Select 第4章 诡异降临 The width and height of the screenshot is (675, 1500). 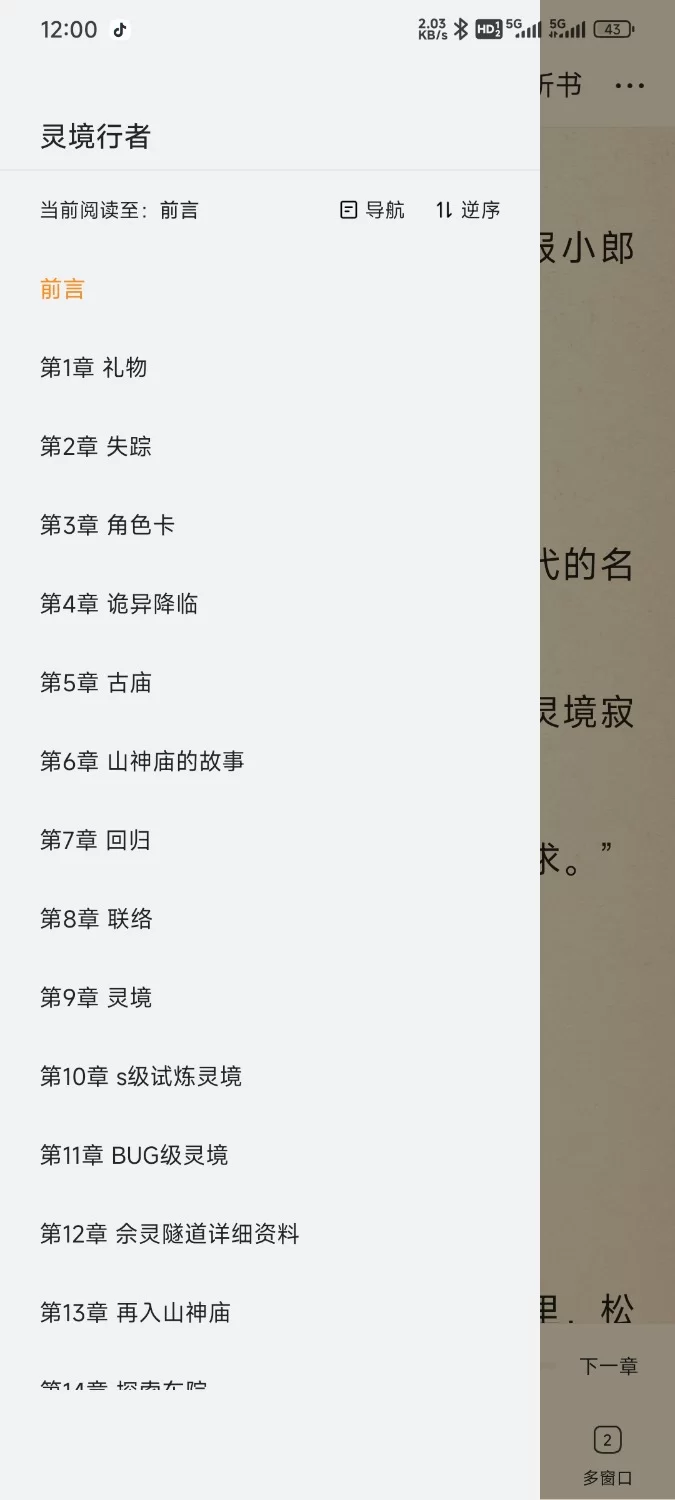tap(118, 604)
